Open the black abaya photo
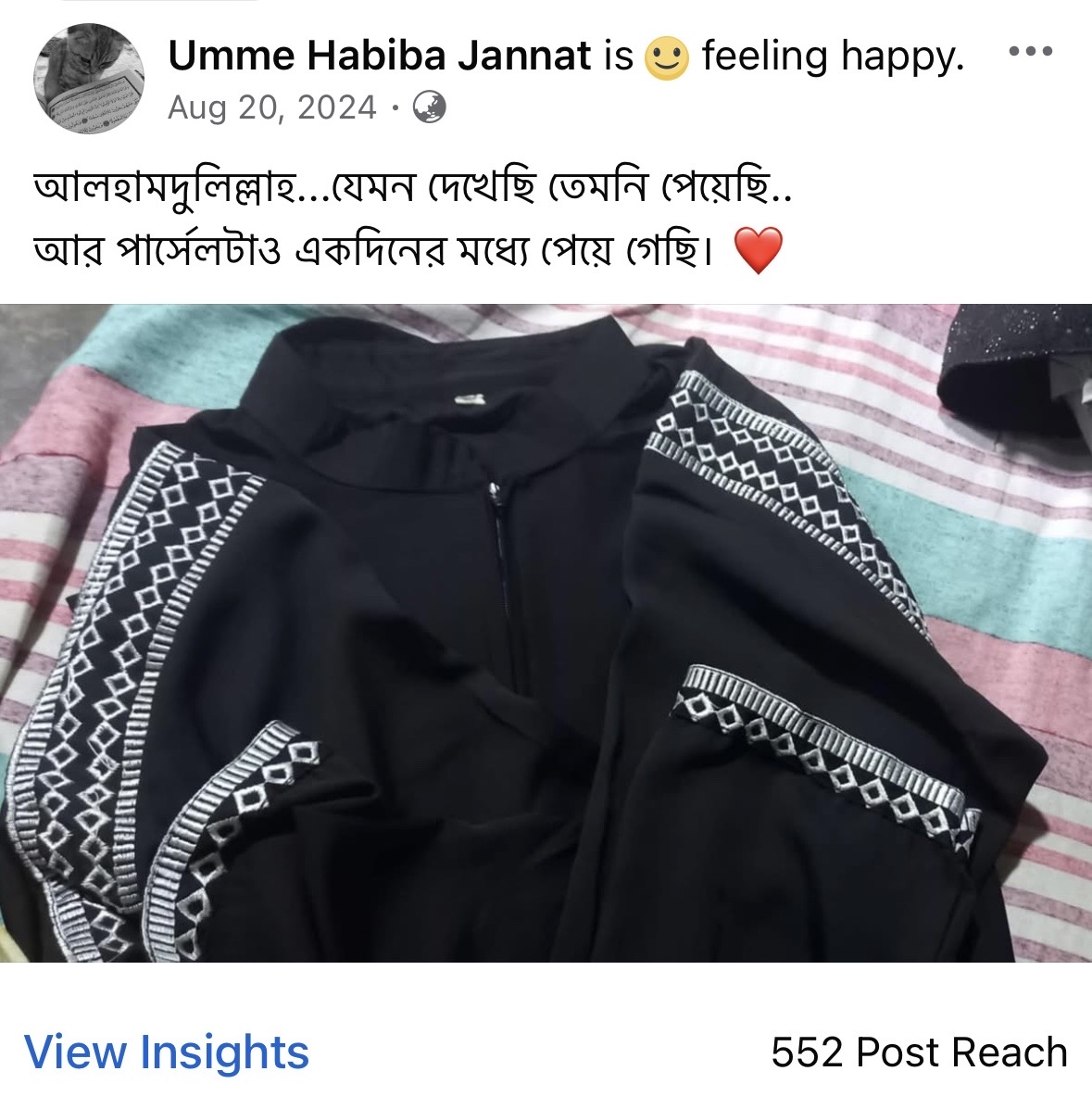The image size is (1092, 1109). (546, 633)
